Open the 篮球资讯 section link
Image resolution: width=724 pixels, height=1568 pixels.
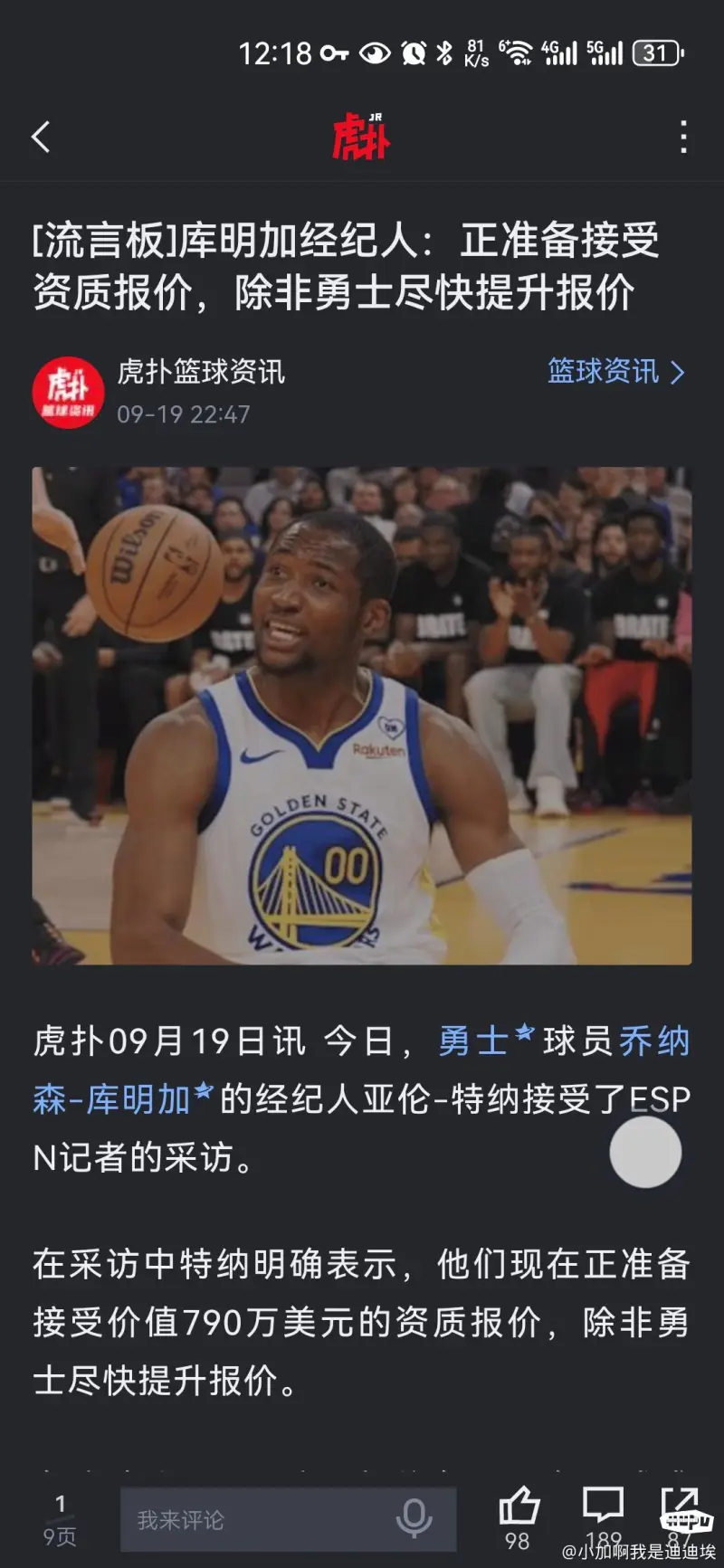(615, 372)
